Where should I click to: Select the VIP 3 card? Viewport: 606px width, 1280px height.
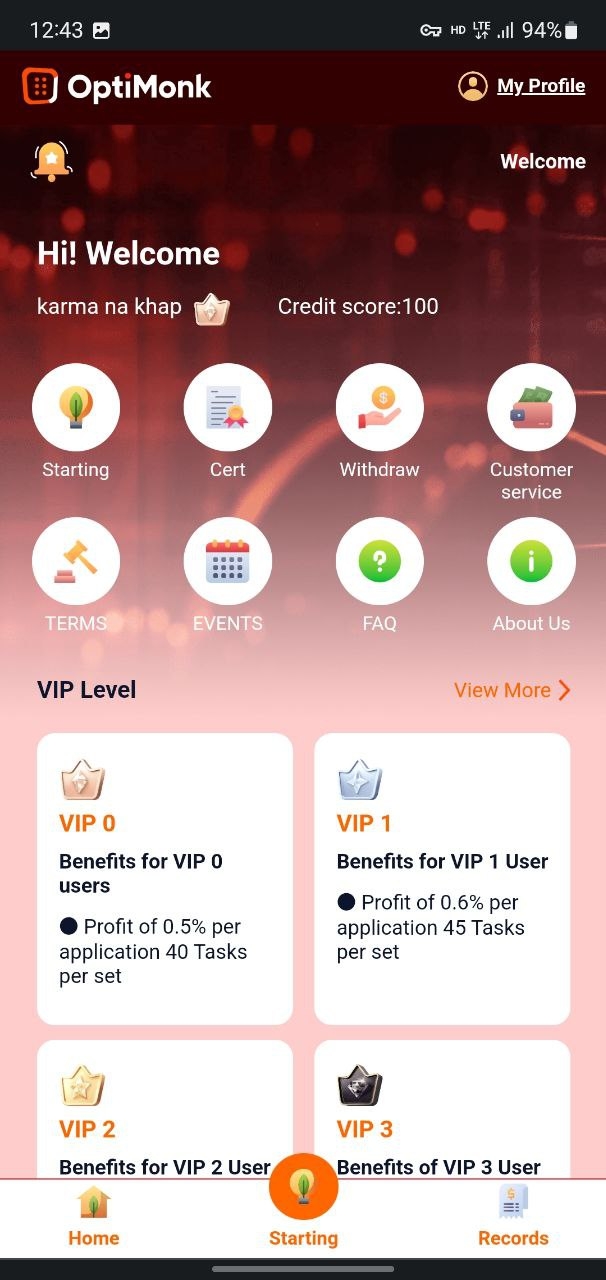point(442,1110)
